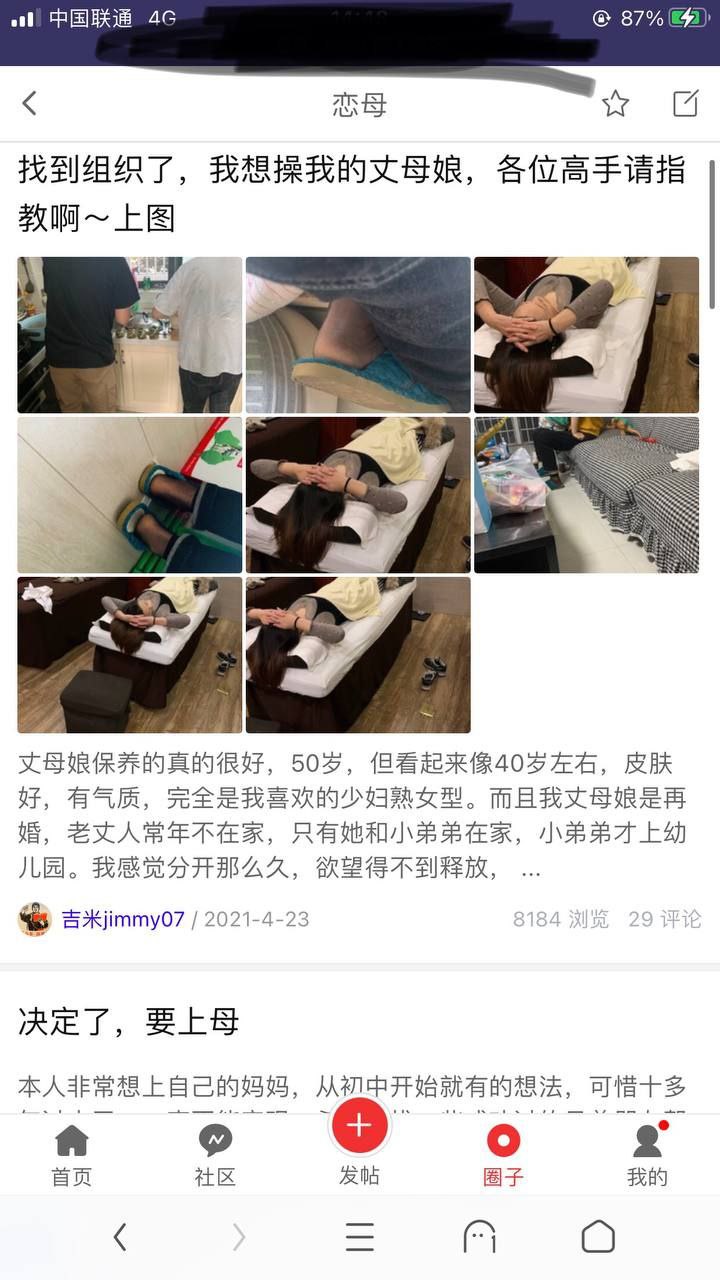Screen dimensions: 720x1280
Task: Switch to the 社区 tab
Action: 215,1155
